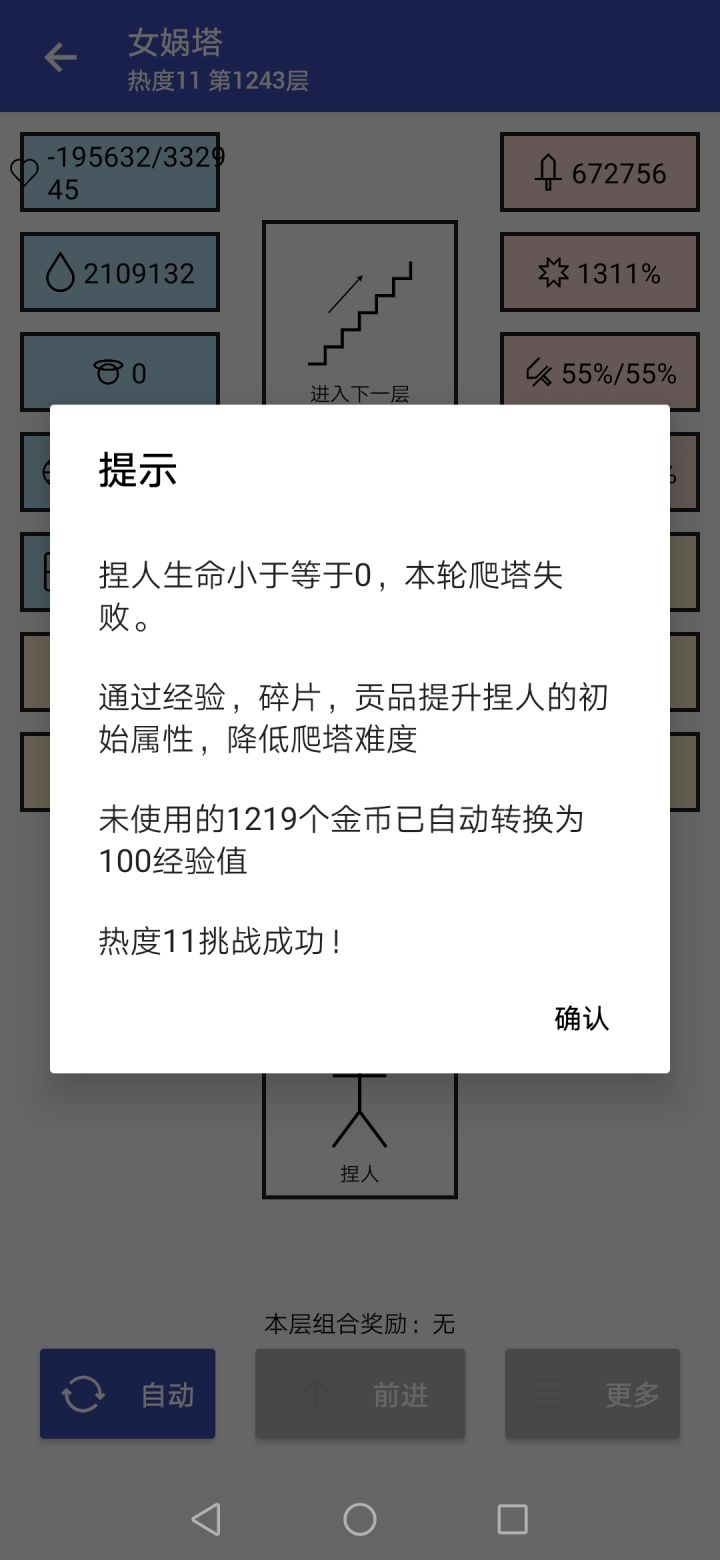
Task: Tap the back arrow beside 女娲塔 title
Action: [59, 57]
